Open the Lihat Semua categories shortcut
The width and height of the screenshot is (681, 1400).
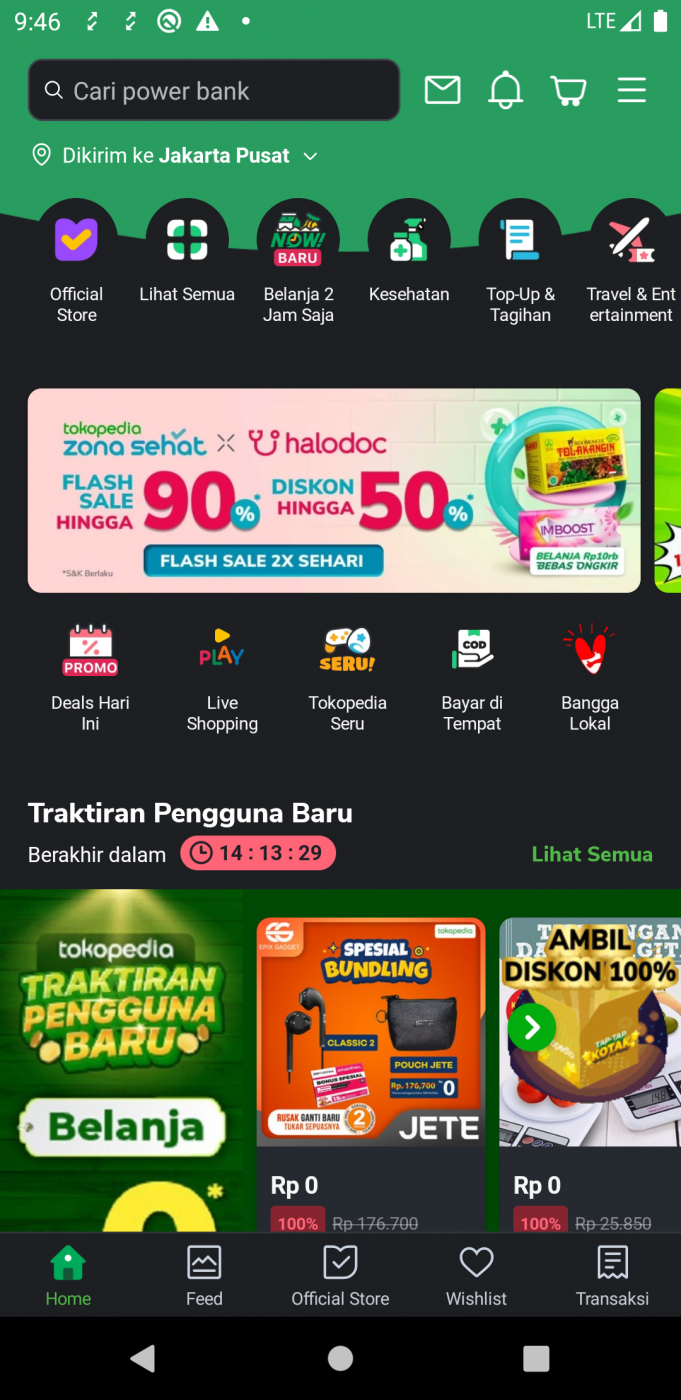tap(187, 261)
